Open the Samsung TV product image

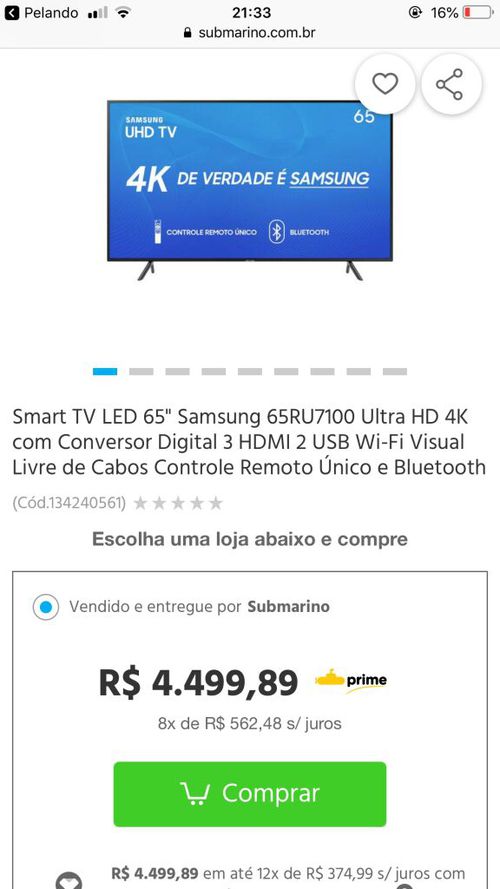(249, 190)
